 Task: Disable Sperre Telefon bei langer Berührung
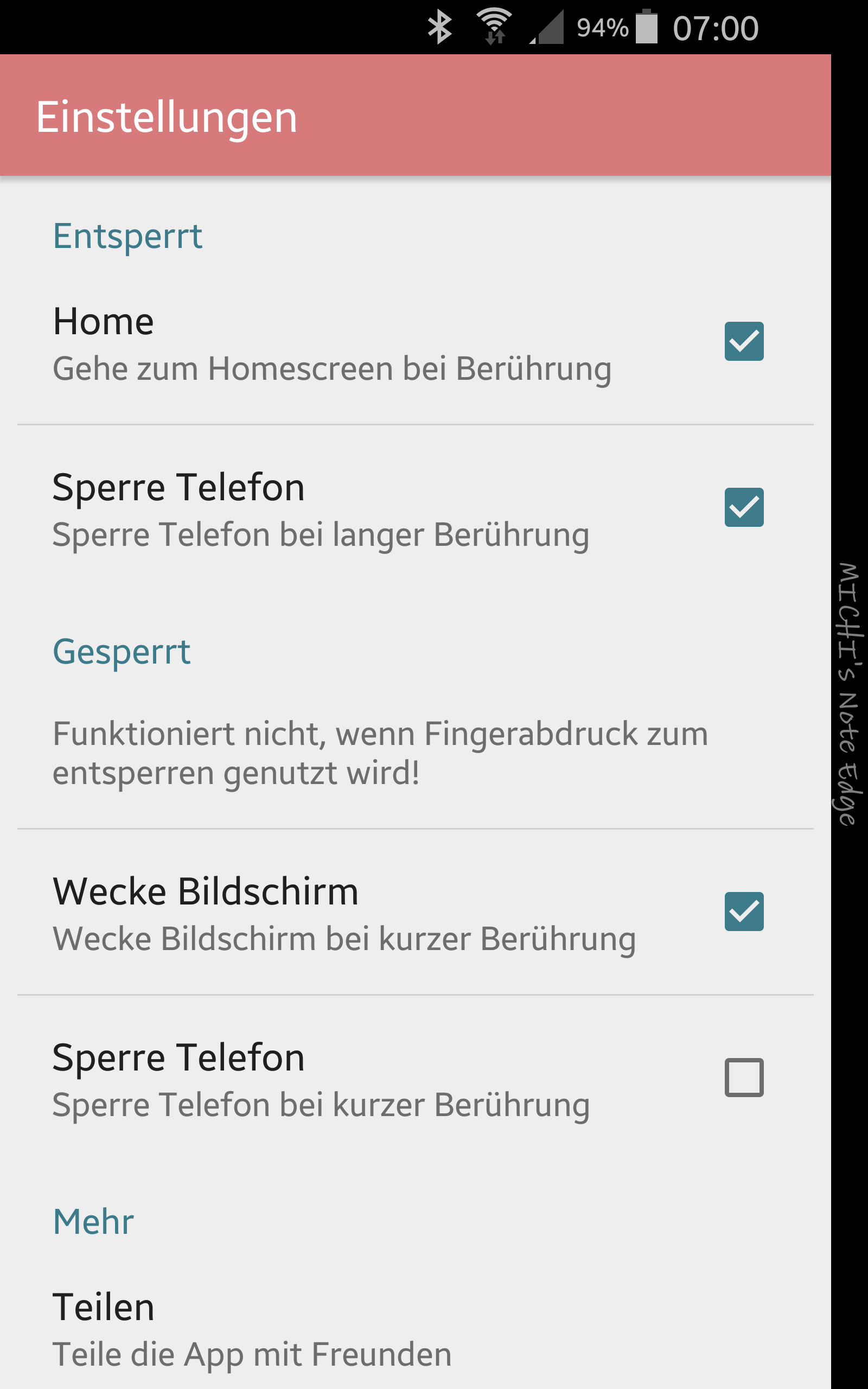(x=743, y=507)
